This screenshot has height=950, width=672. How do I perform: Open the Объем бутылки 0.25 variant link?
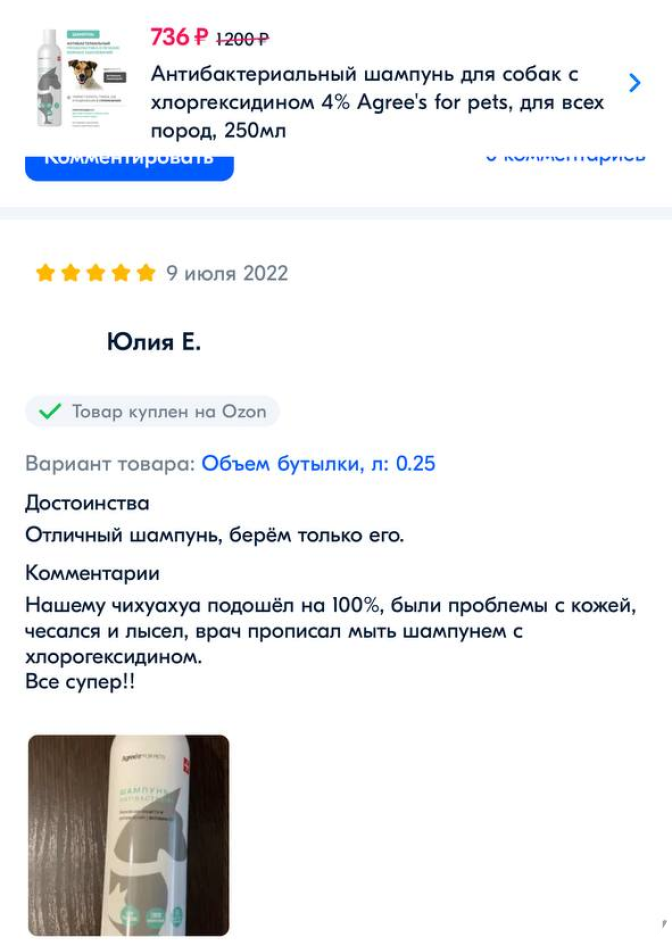318,464
